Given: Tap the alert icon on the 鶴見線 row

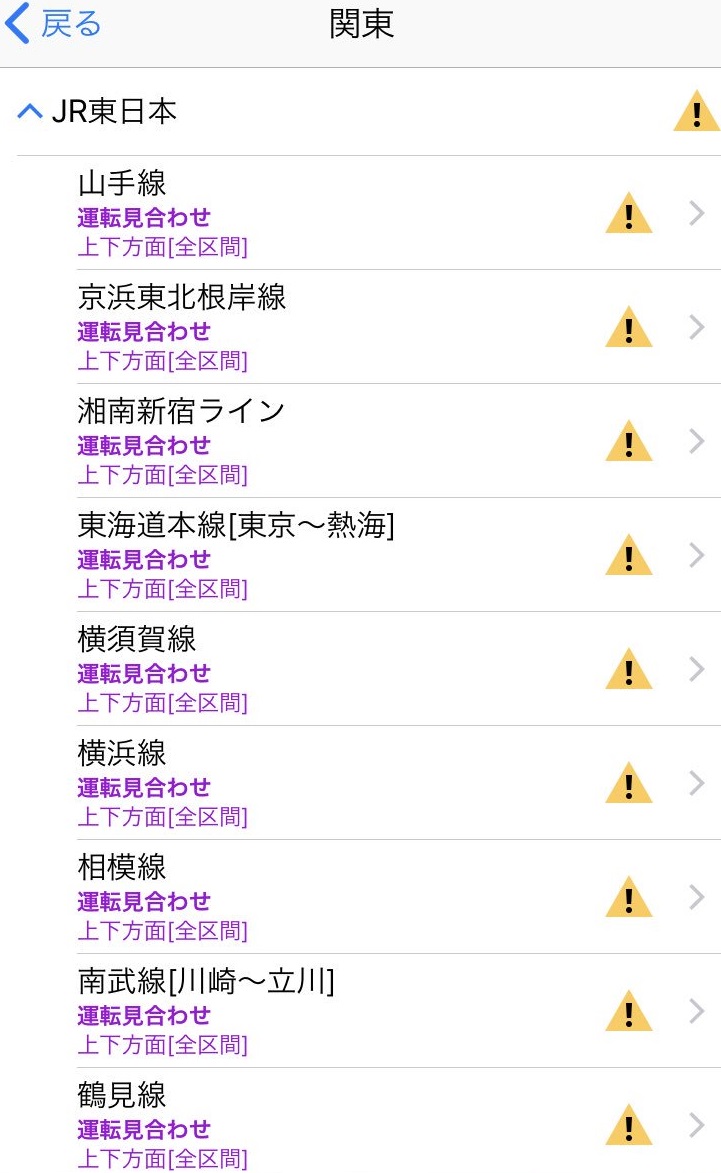Looking at the screenshot, I should [627, 1125].
